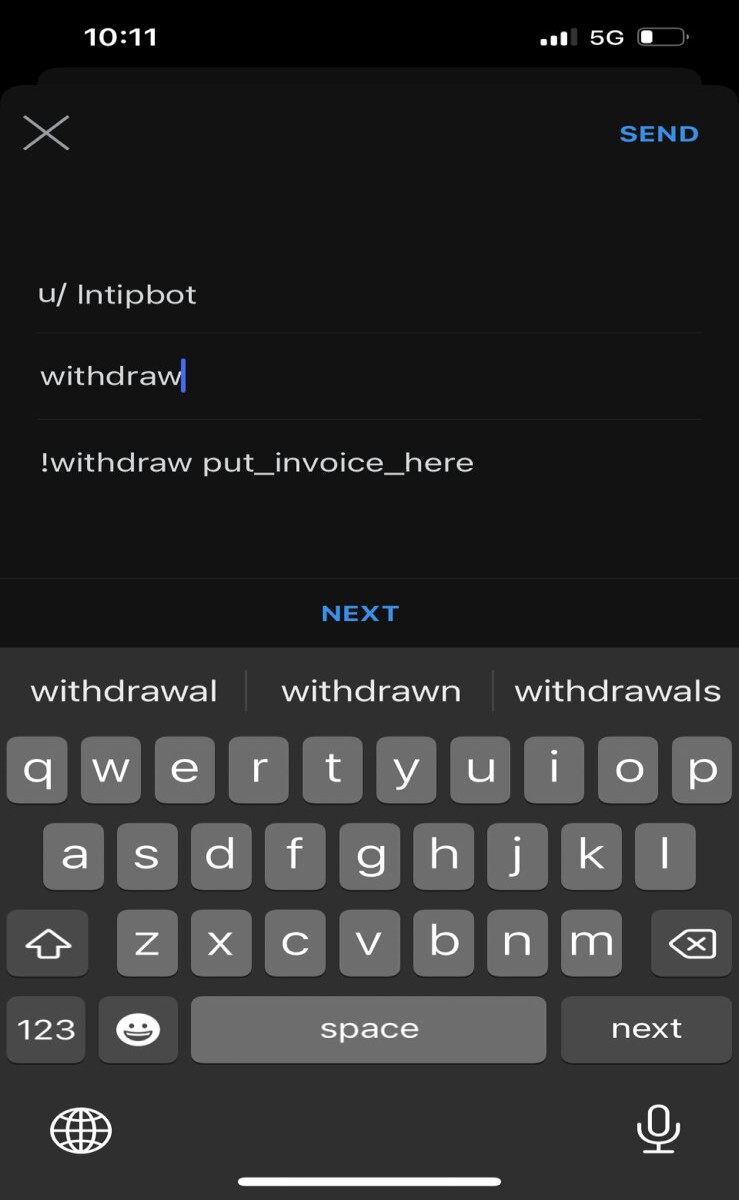
Task: Close the message composer
Action: 46,133
